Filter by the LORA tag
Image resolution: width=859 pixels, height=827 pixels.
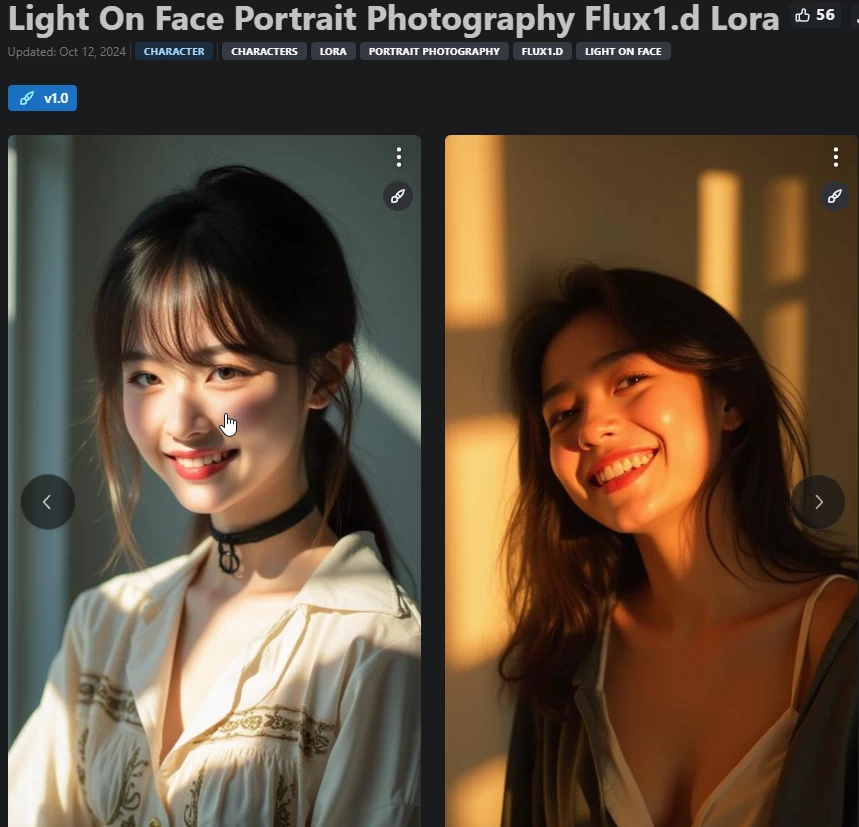point(333,51)
